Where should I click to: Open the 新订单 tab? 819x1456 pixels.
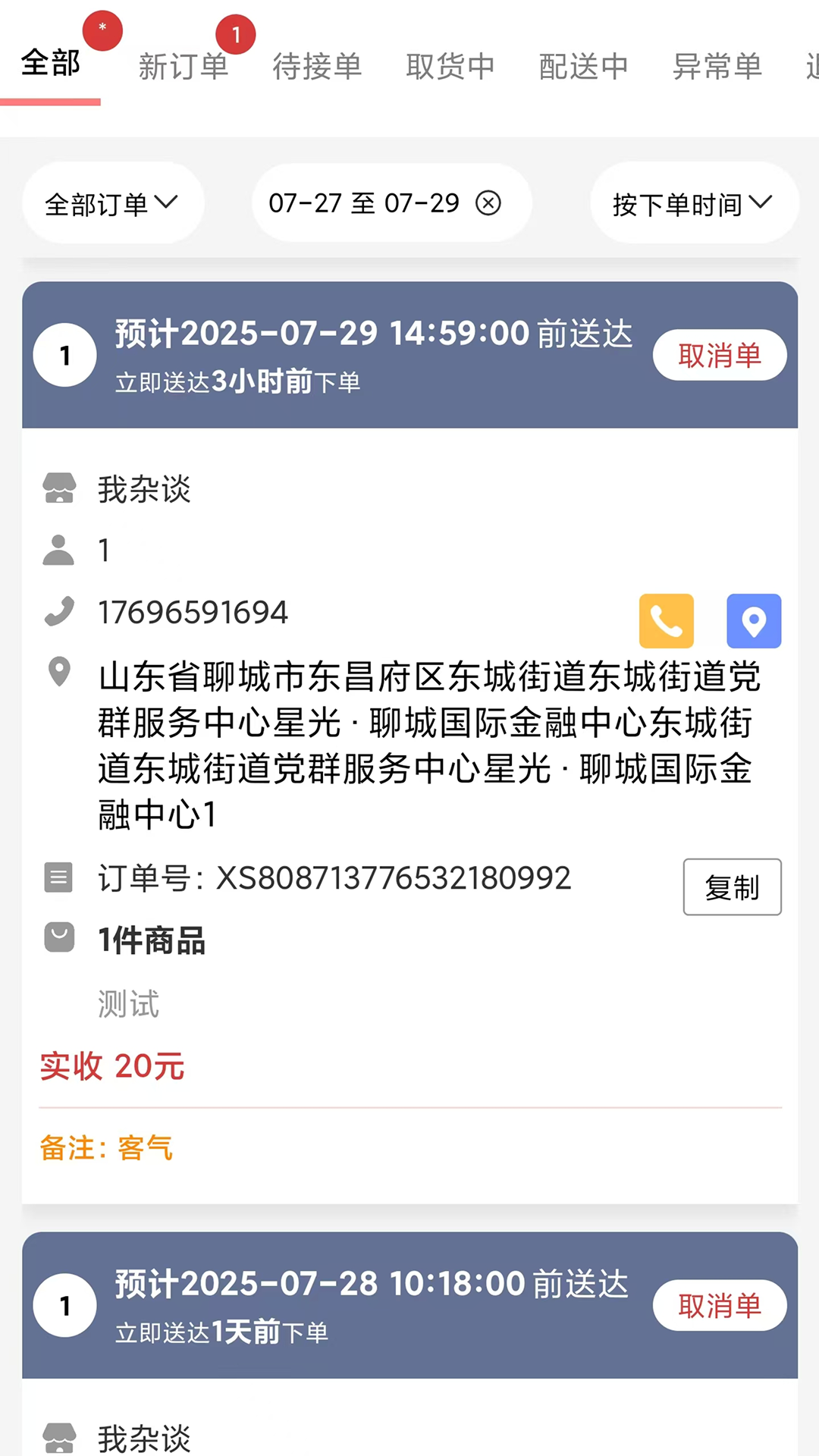tap(184, 67)
